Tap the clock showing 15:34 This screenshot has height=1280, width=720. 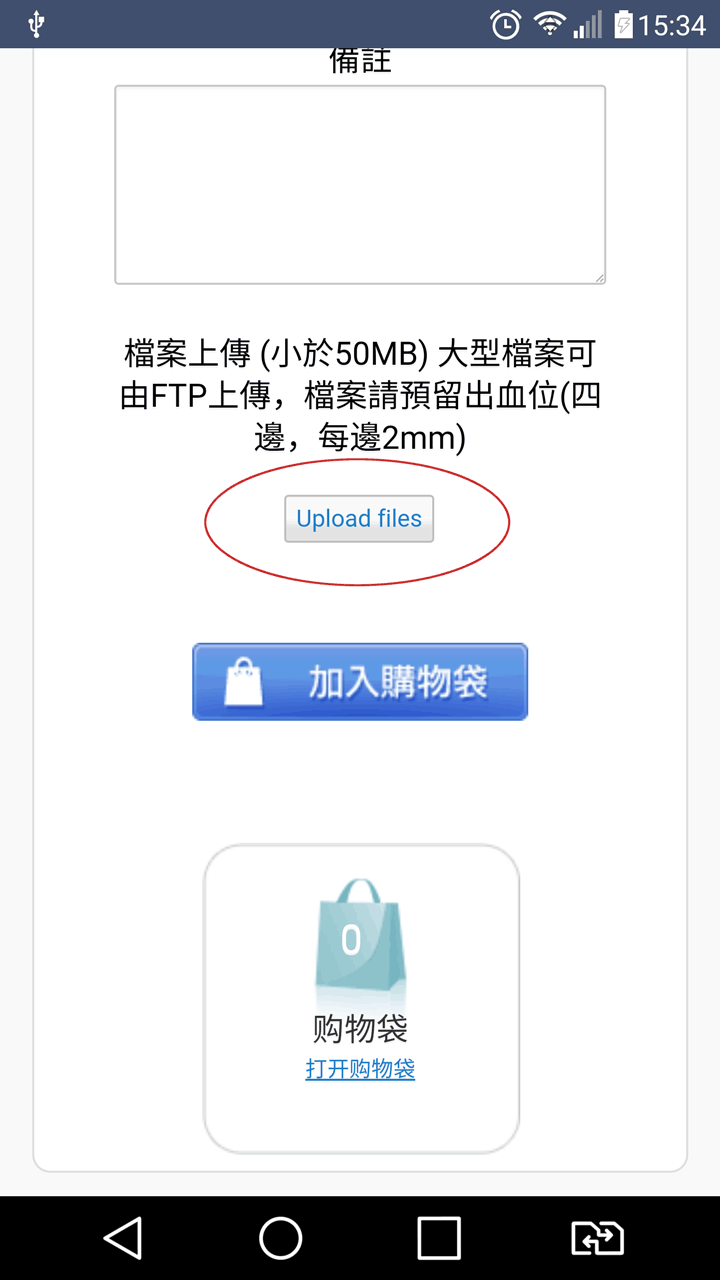tap(672, 24)
